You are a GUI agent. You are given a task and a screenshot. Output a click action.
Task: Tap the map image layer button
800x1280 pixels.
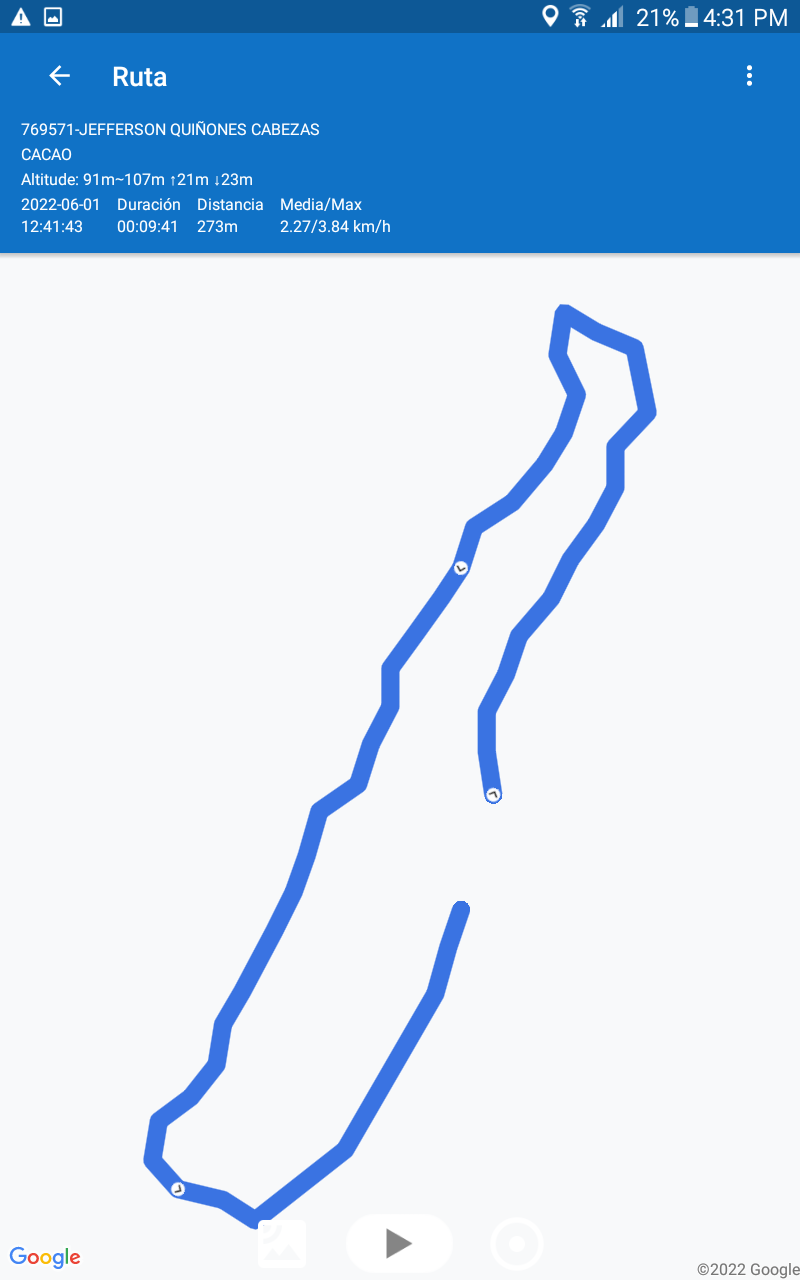(x=282, y=1243)
